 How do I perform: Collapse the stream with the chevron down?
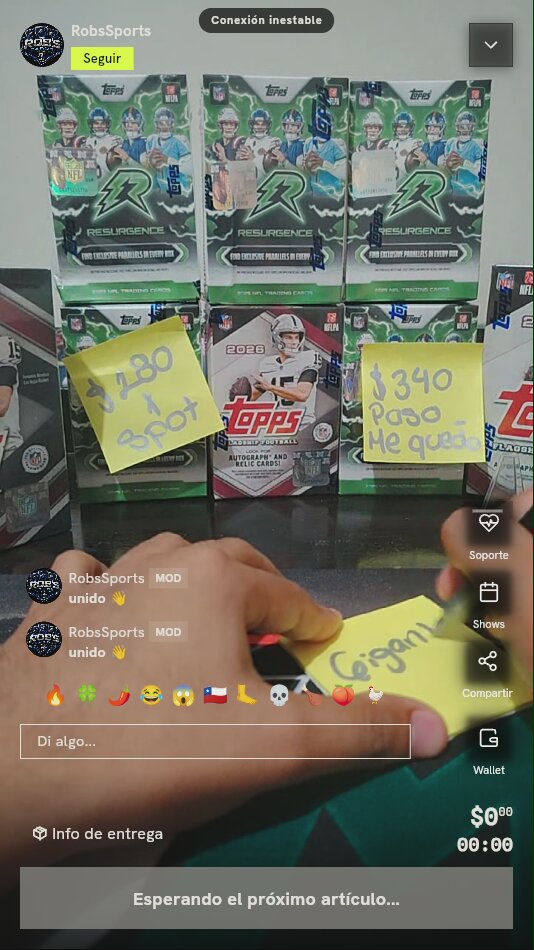490,45
